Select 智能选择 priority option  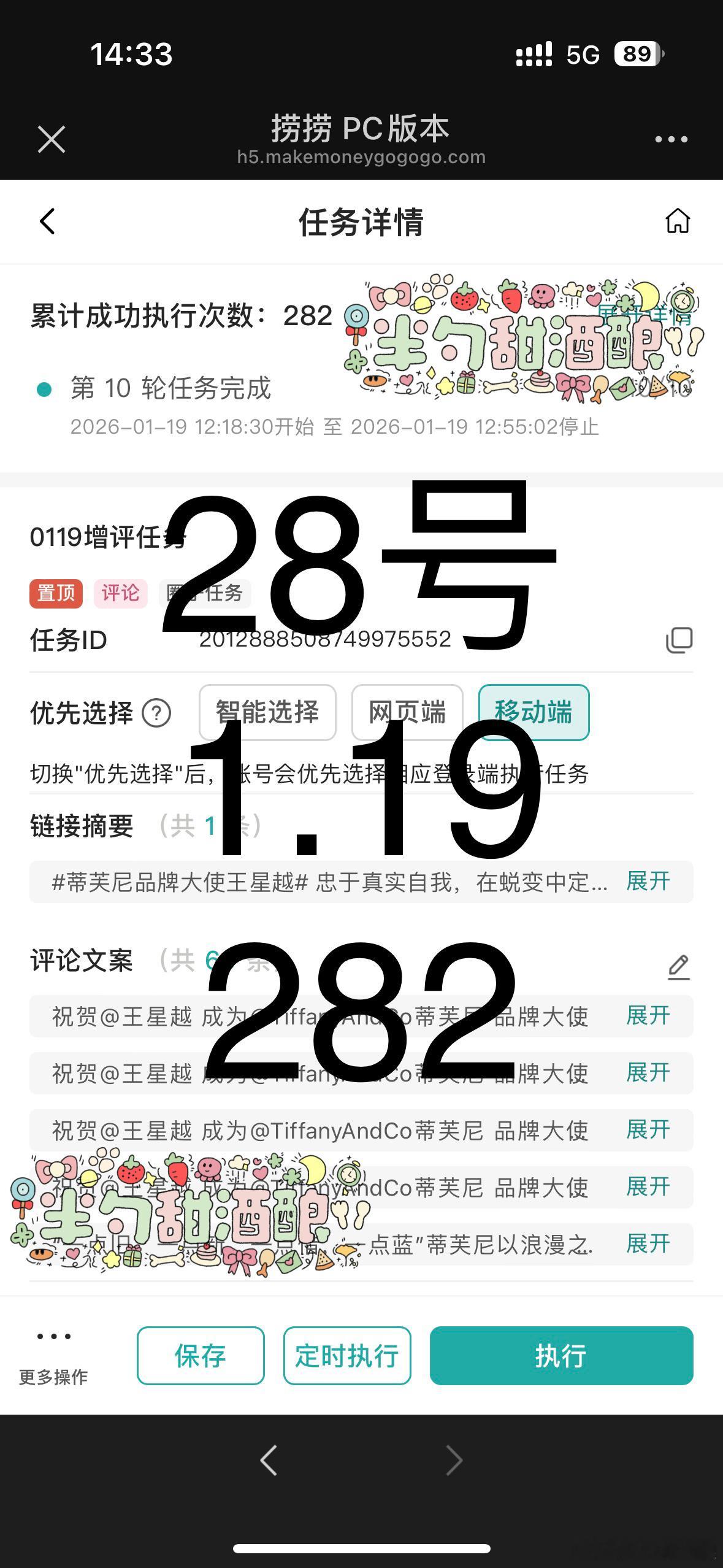point(267,712)
